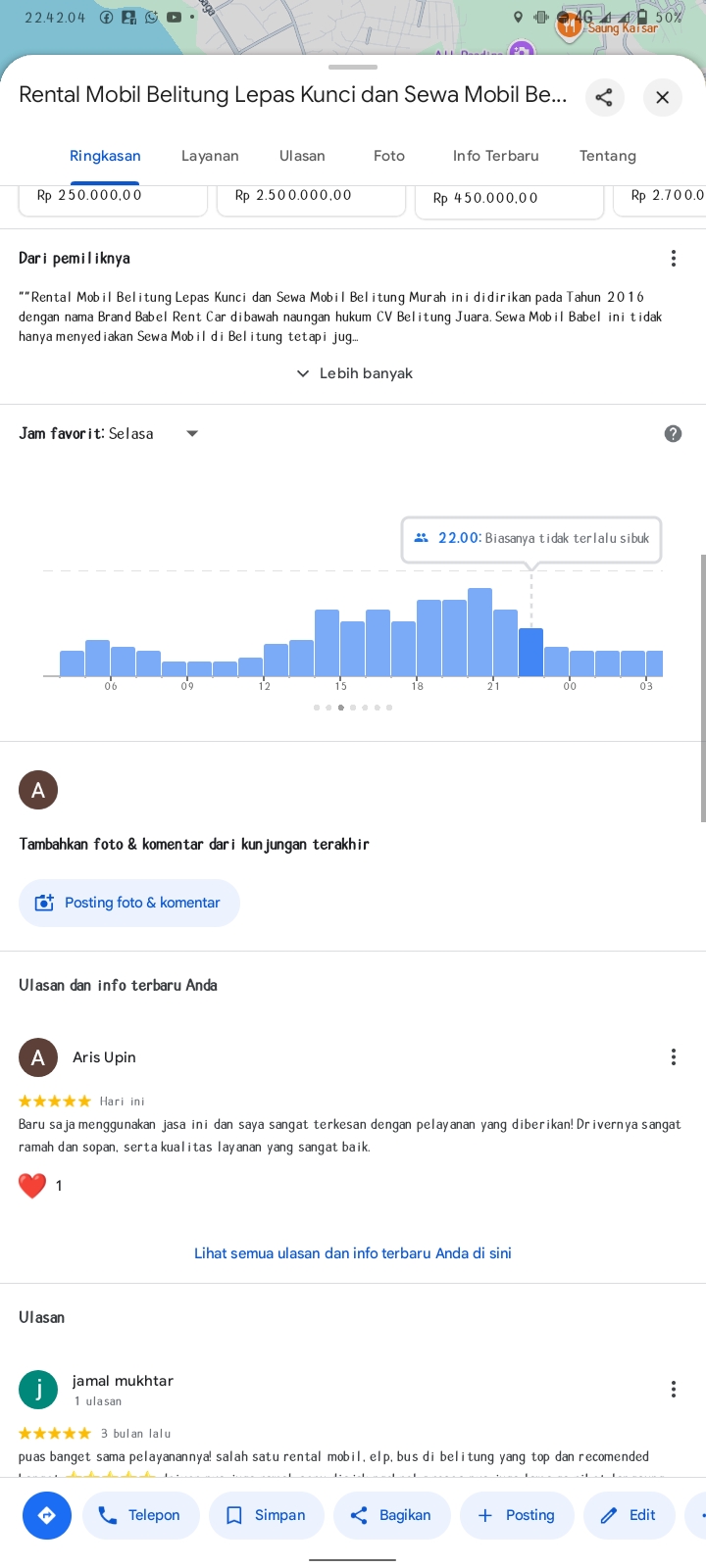The width and height of the screenshot is (706, 1568).
Task: Switch to the Layanan tab
Action: 210,156
